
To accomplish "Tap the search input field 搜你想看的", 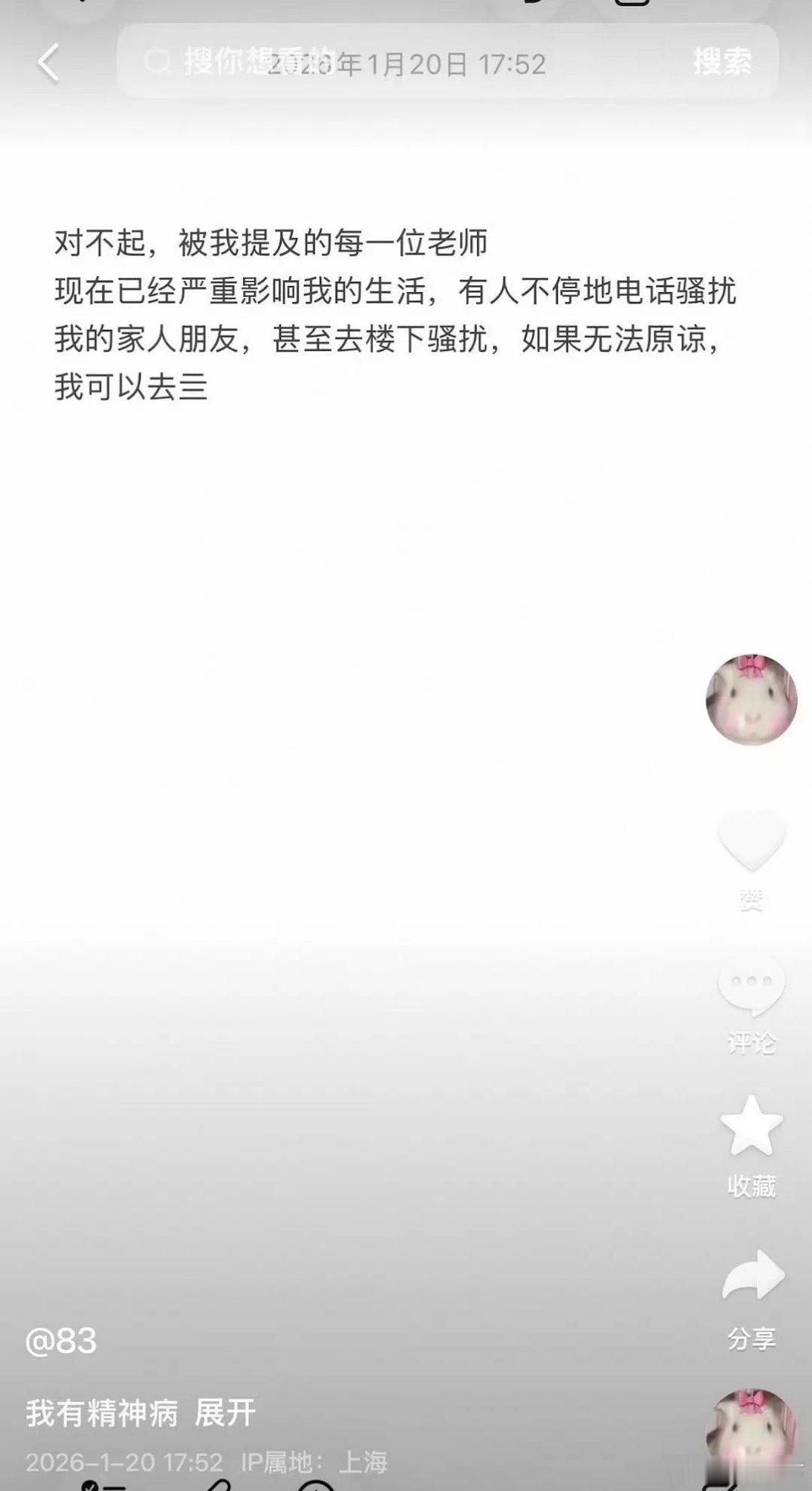I will click(x=249, y=63).
